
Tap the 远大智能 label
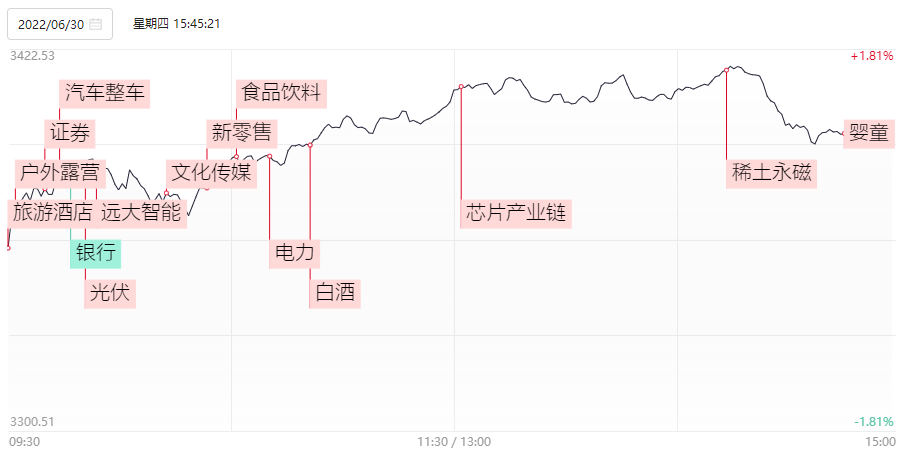pos(142,212)
